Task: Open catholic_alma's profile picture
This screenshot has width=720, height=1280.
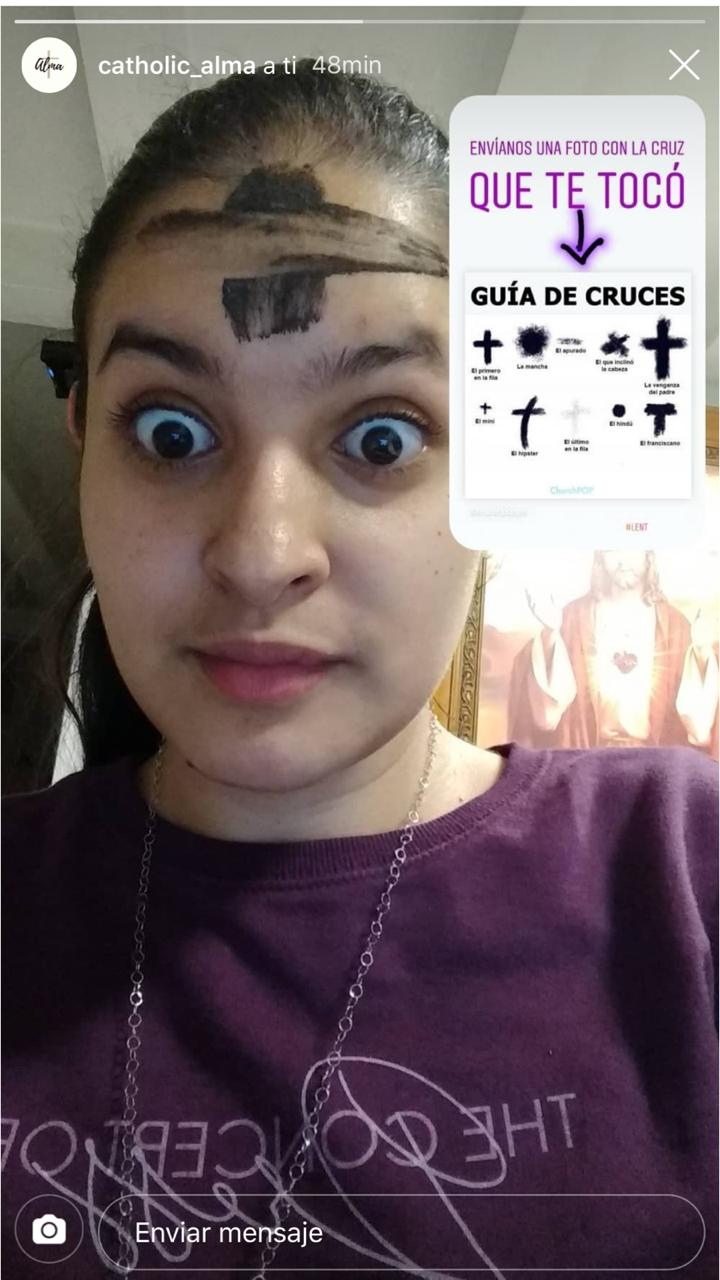Action: click(x=49, y=66)
